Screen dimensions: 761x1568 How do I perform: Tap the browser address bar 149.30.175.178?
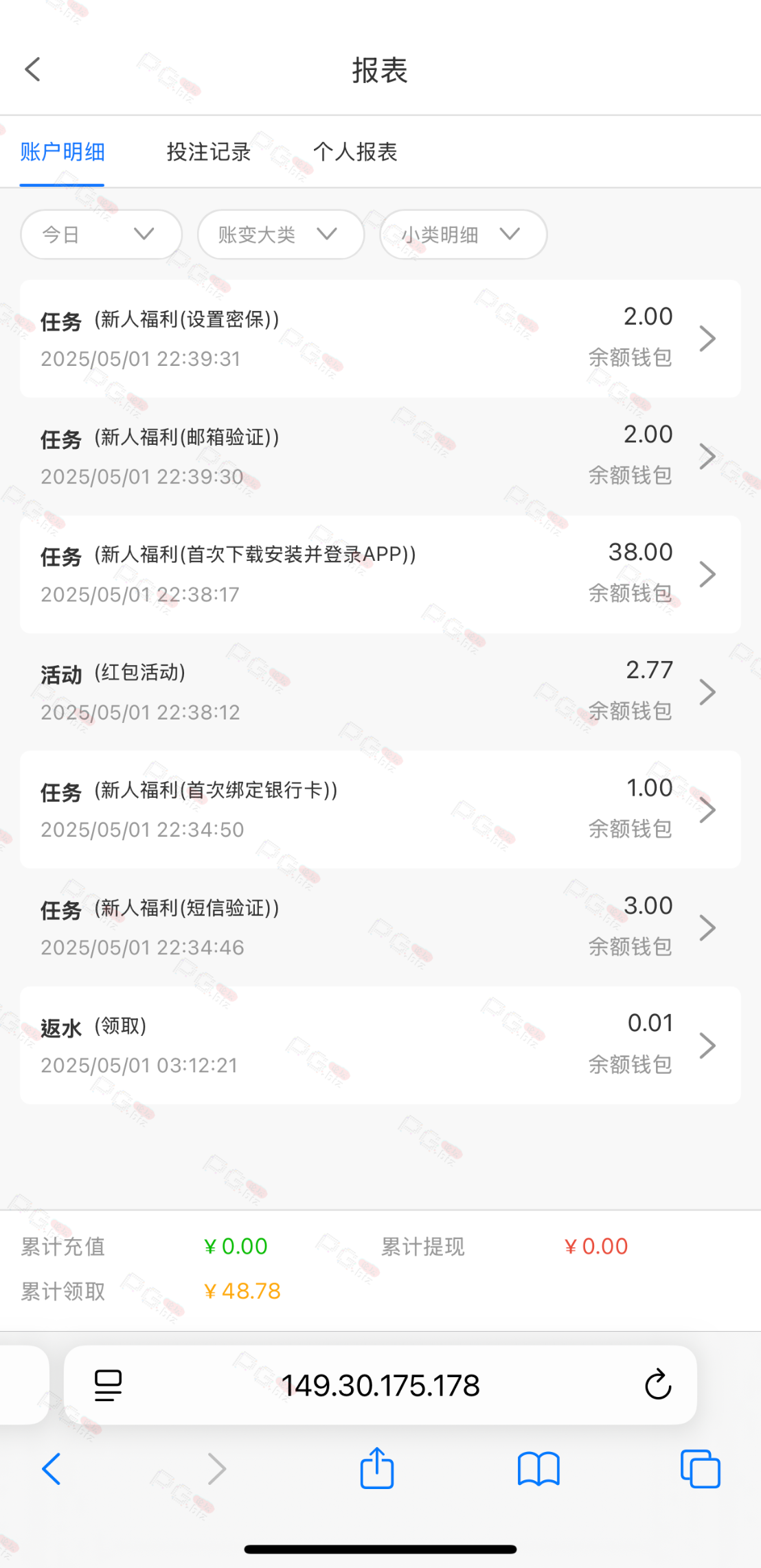point(380,1385)
